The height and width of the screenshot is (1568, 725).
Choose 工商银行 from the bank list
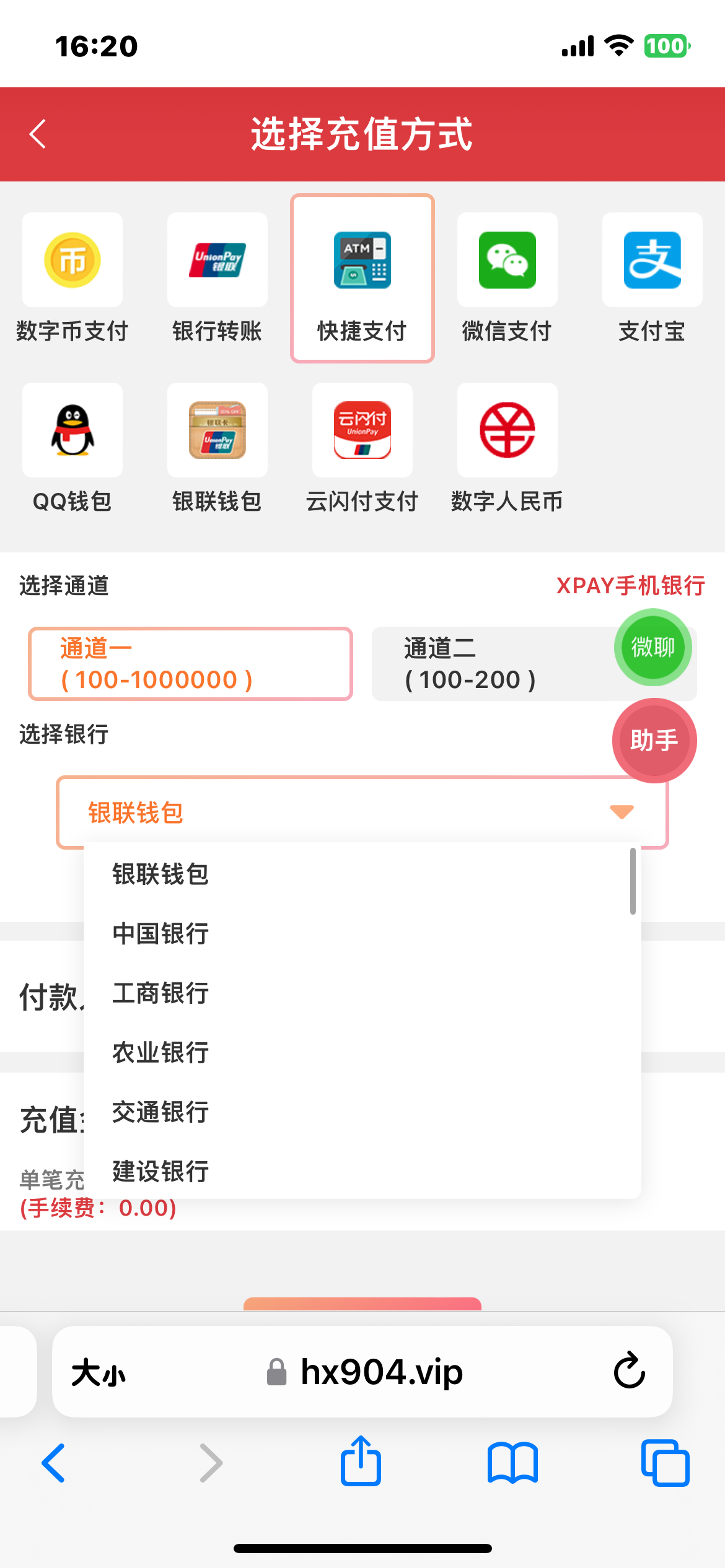click(x=362, y=993)
